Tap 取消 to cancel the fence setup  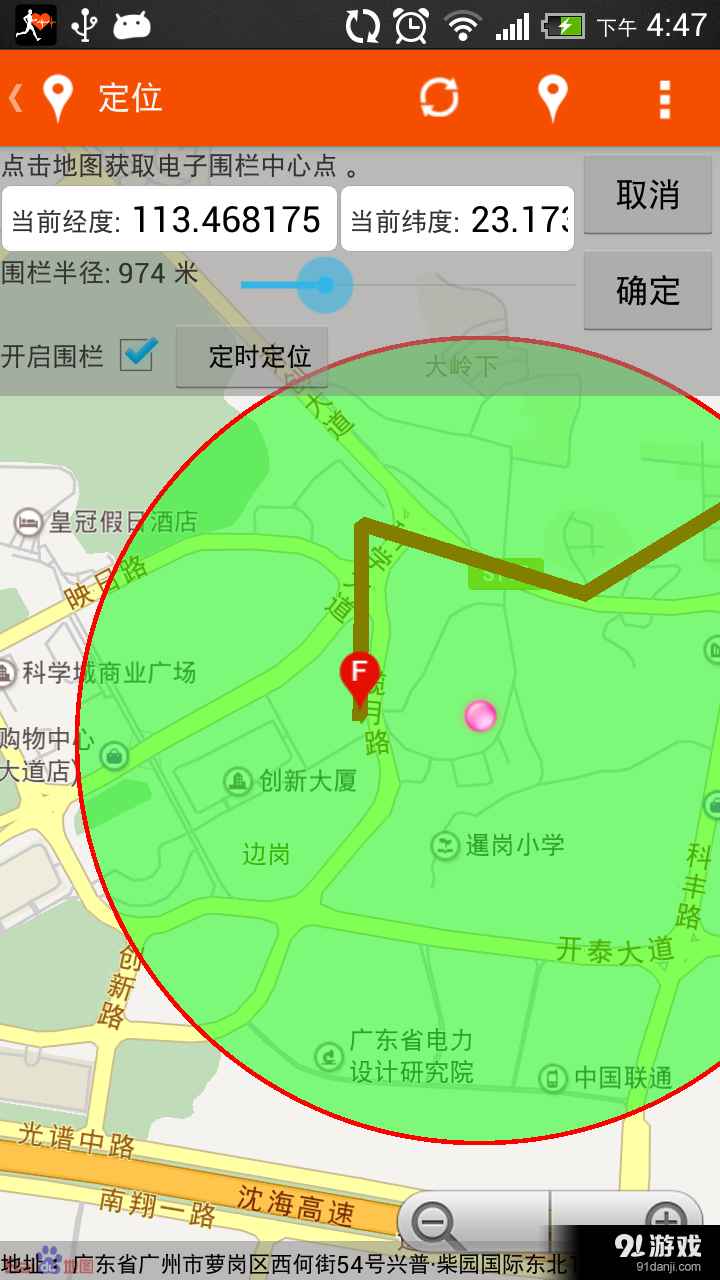tap(648, 195)
